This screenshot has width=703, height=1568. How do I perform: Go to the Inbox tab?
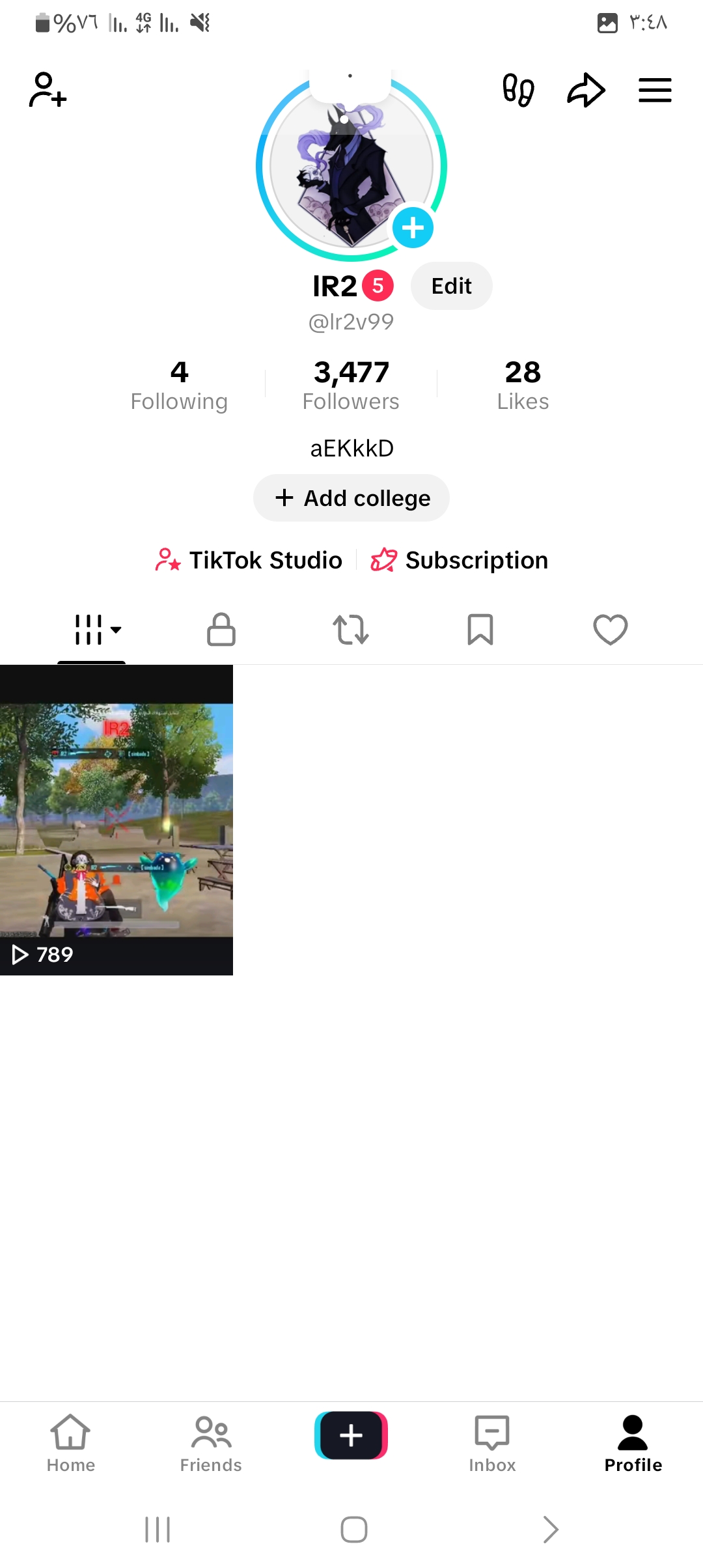coord(492,1443)
